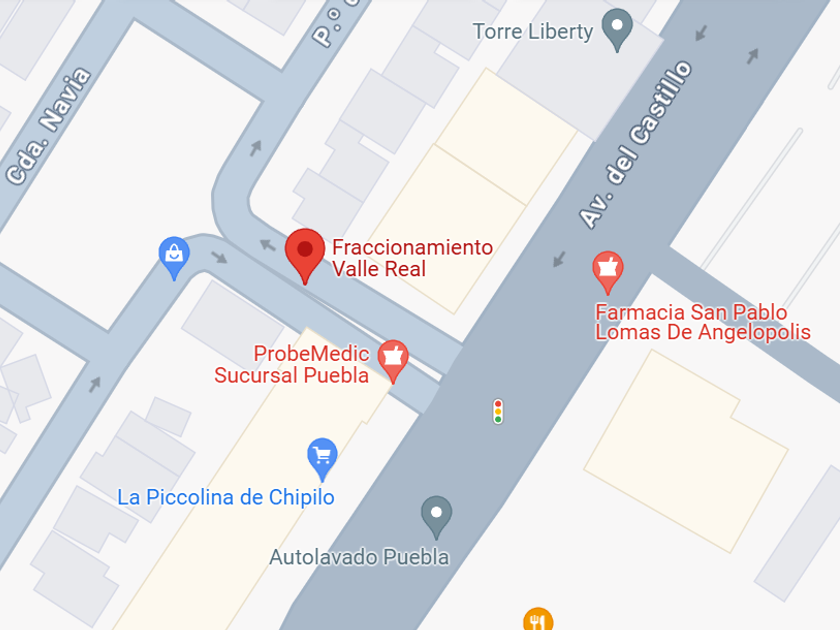Open ProbeMedic Sucursal Puebla pharmacy pin
This screenshot has height=630, width=840.
click(x=393, y=361)
